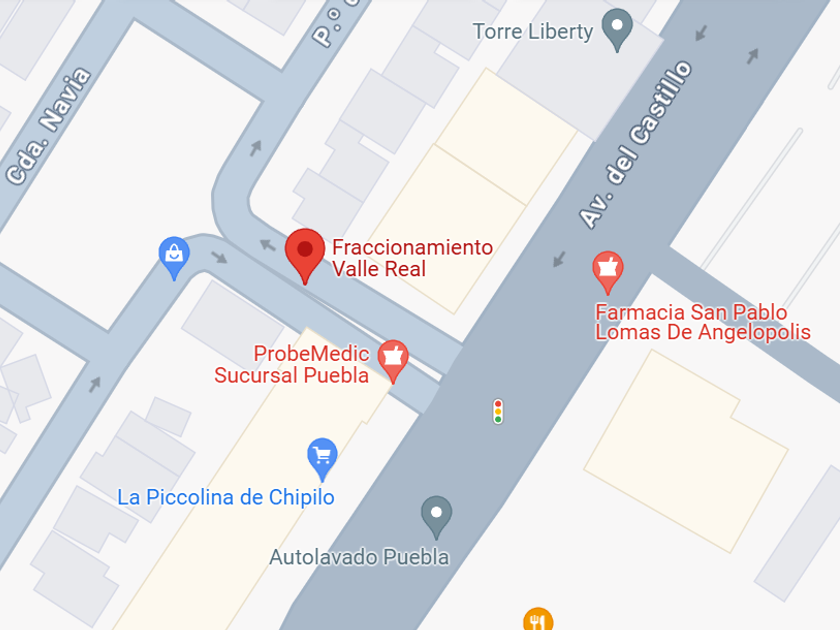Open ProbeMedic Sucursal Puebla pharmacy pin
This screenshot has height=630, width=840.
click(x=393, y=361)
